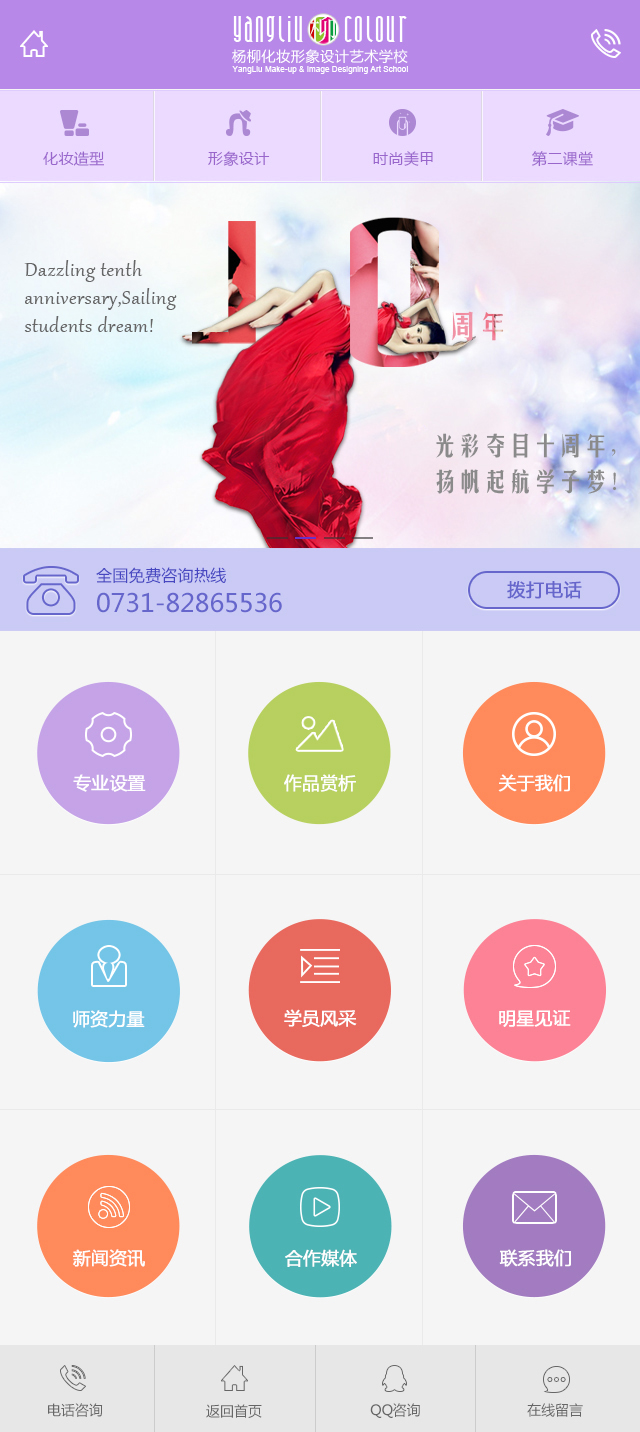This screenshot has height=1432, width=640.
Task: Open the 10周年 anniversary banner
Action: (320, 365)
